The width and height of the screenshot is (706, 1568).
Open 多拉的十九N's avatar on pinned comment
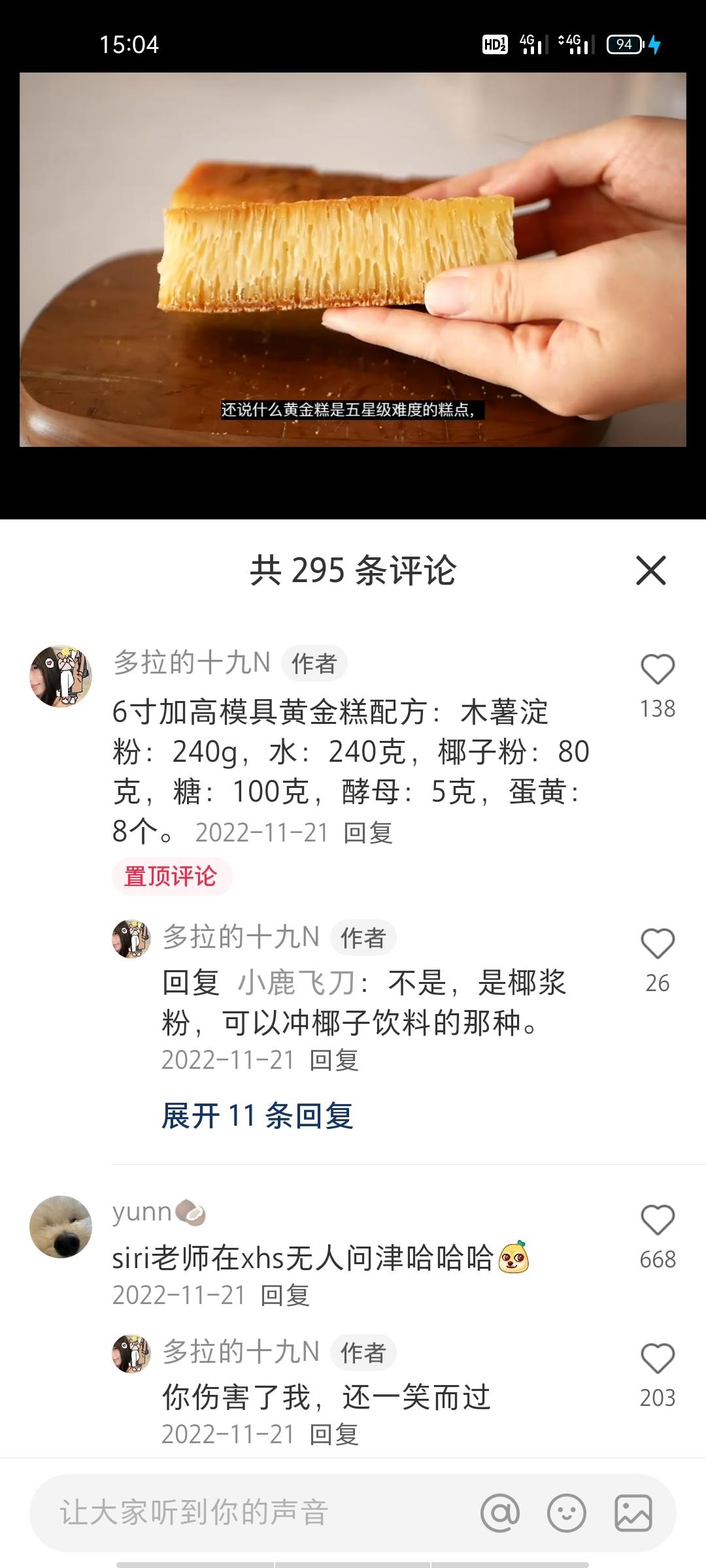[x=61, y=676]
